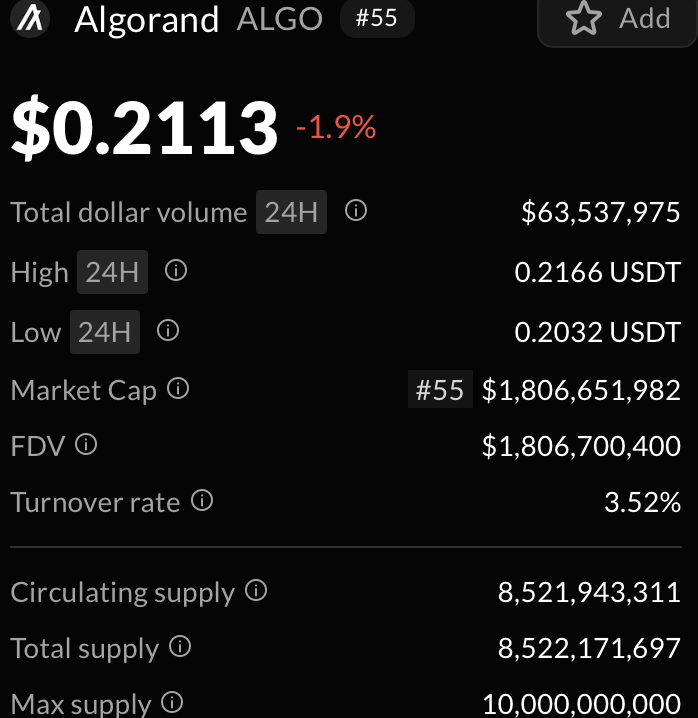Show info about the 24H High
This screenshot has height=718, width=698.
tap(176, 271)
